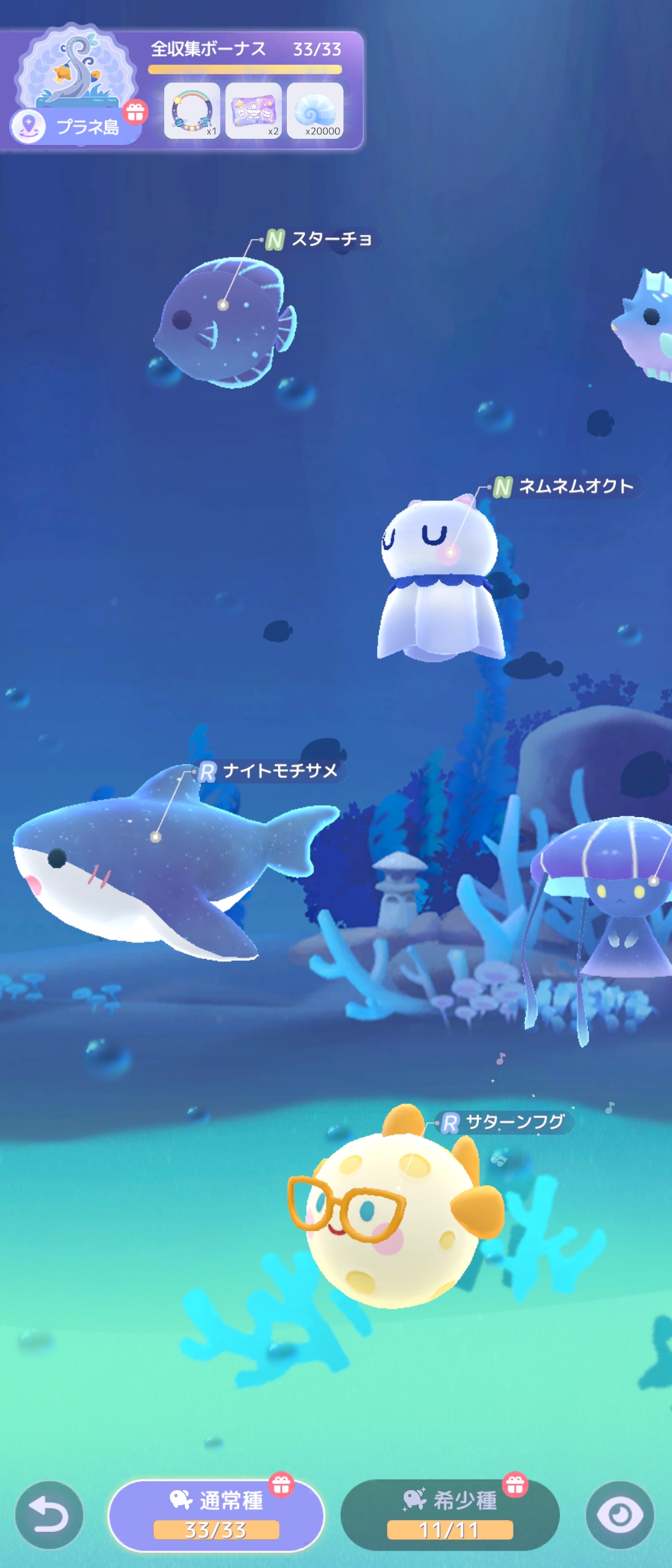View the shell reward x20000

pyautogui.click(x=315, y=111)
